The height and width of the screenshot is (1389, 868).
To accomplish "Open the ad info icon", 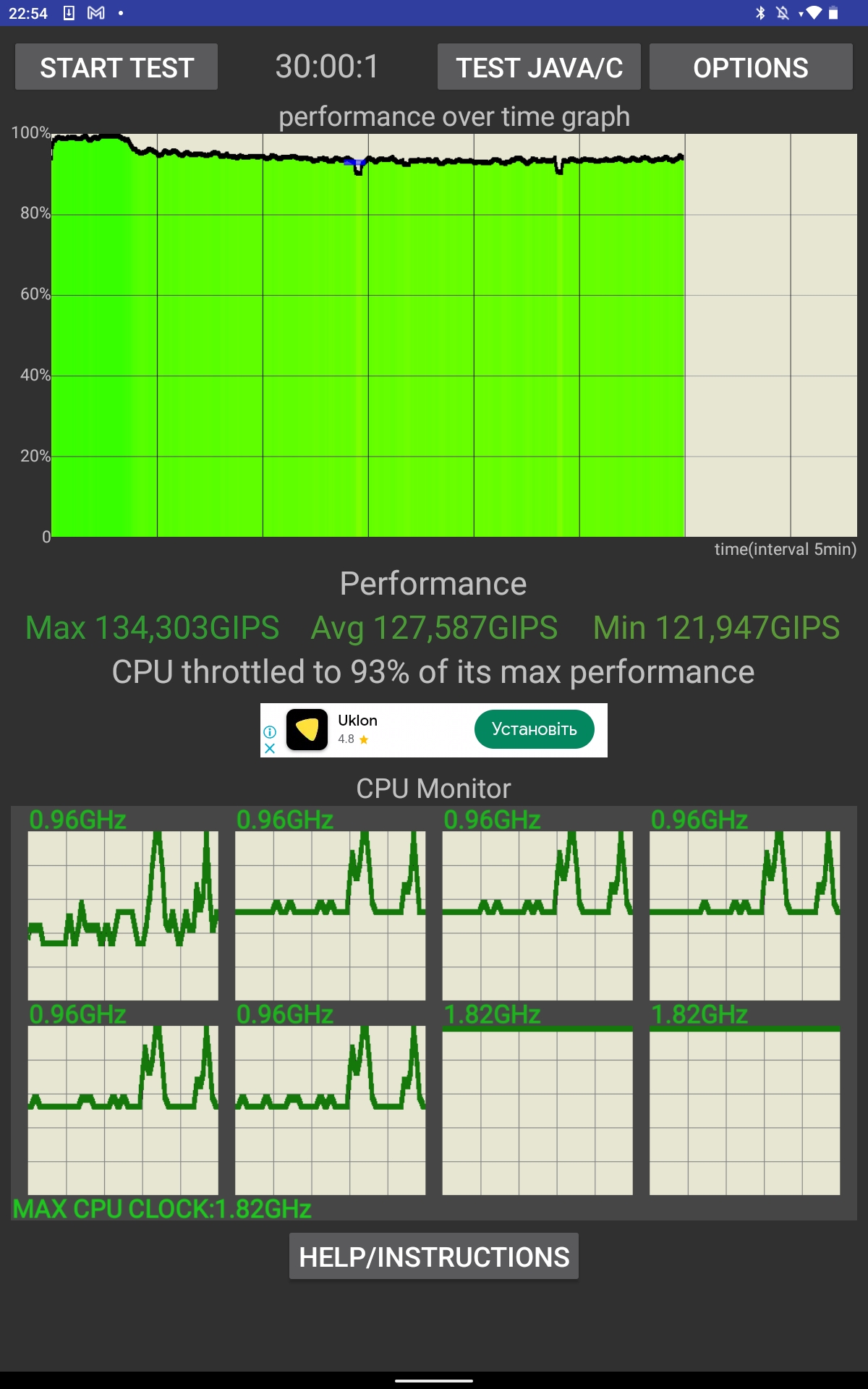I will tap(270, 732).
